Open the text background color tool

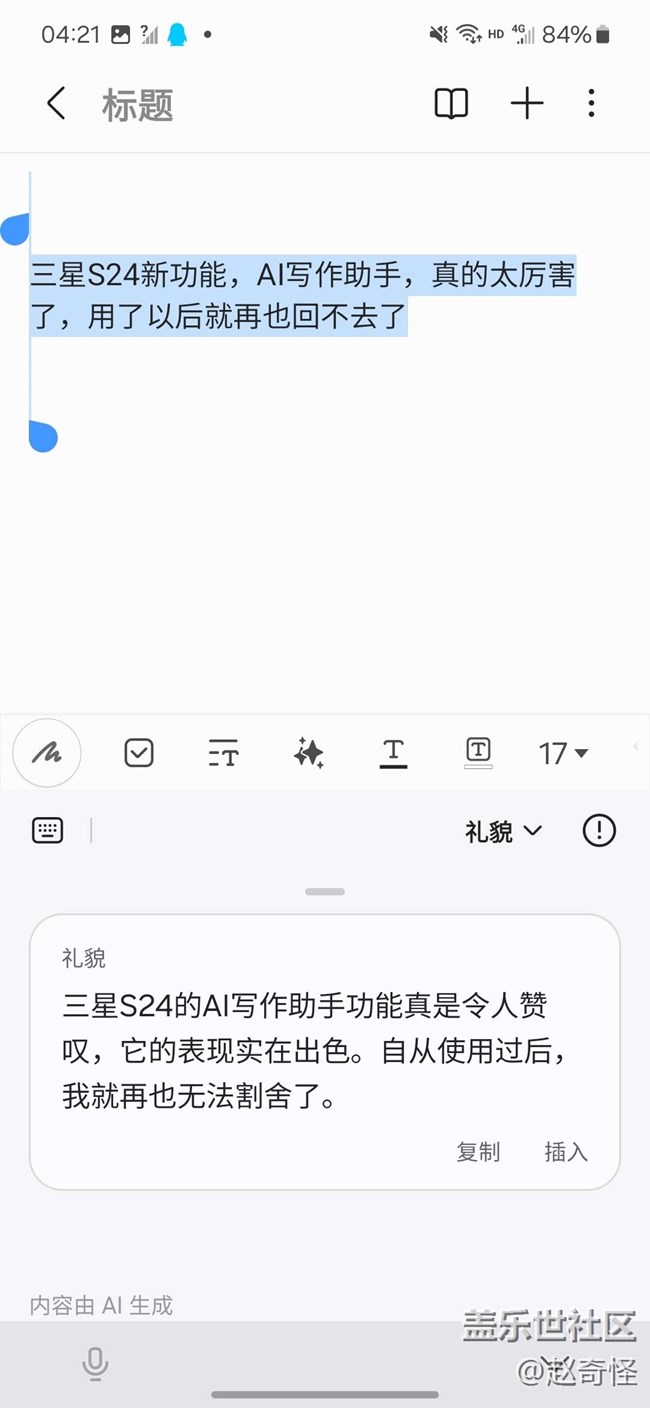coord(478,752)
